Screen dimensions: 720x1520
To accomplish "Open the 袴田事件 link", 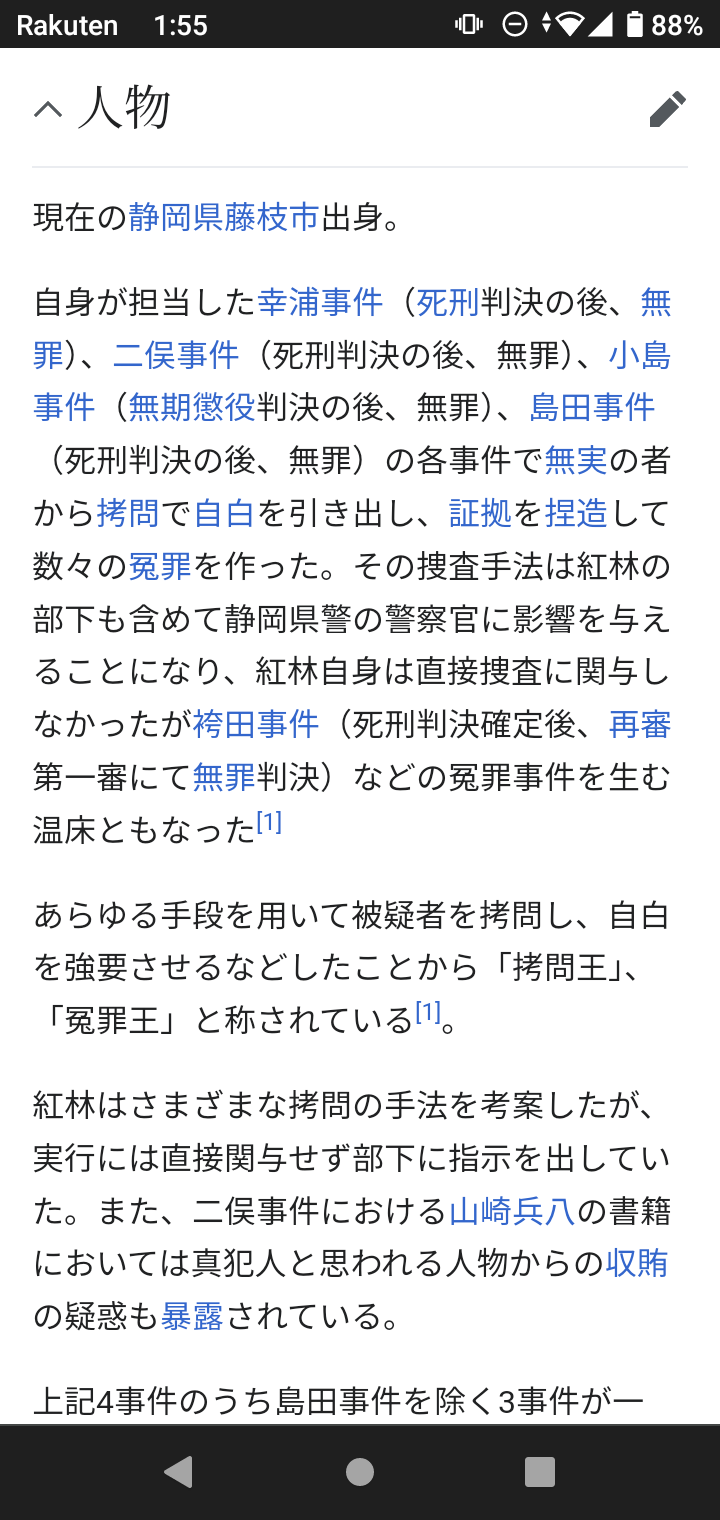I will tap(256, 724).
